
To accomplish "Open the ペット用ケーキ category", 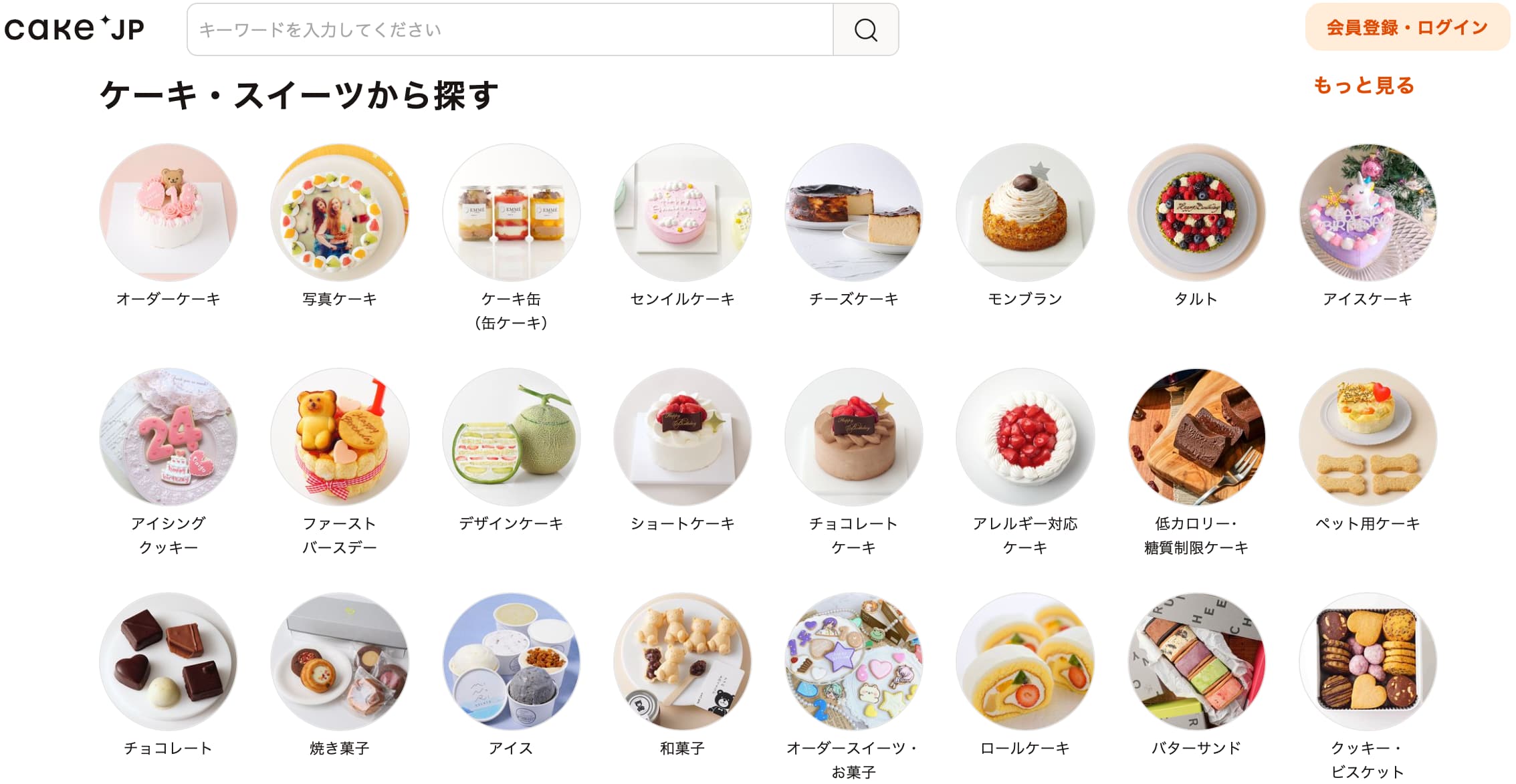I will pos(1368,437).
